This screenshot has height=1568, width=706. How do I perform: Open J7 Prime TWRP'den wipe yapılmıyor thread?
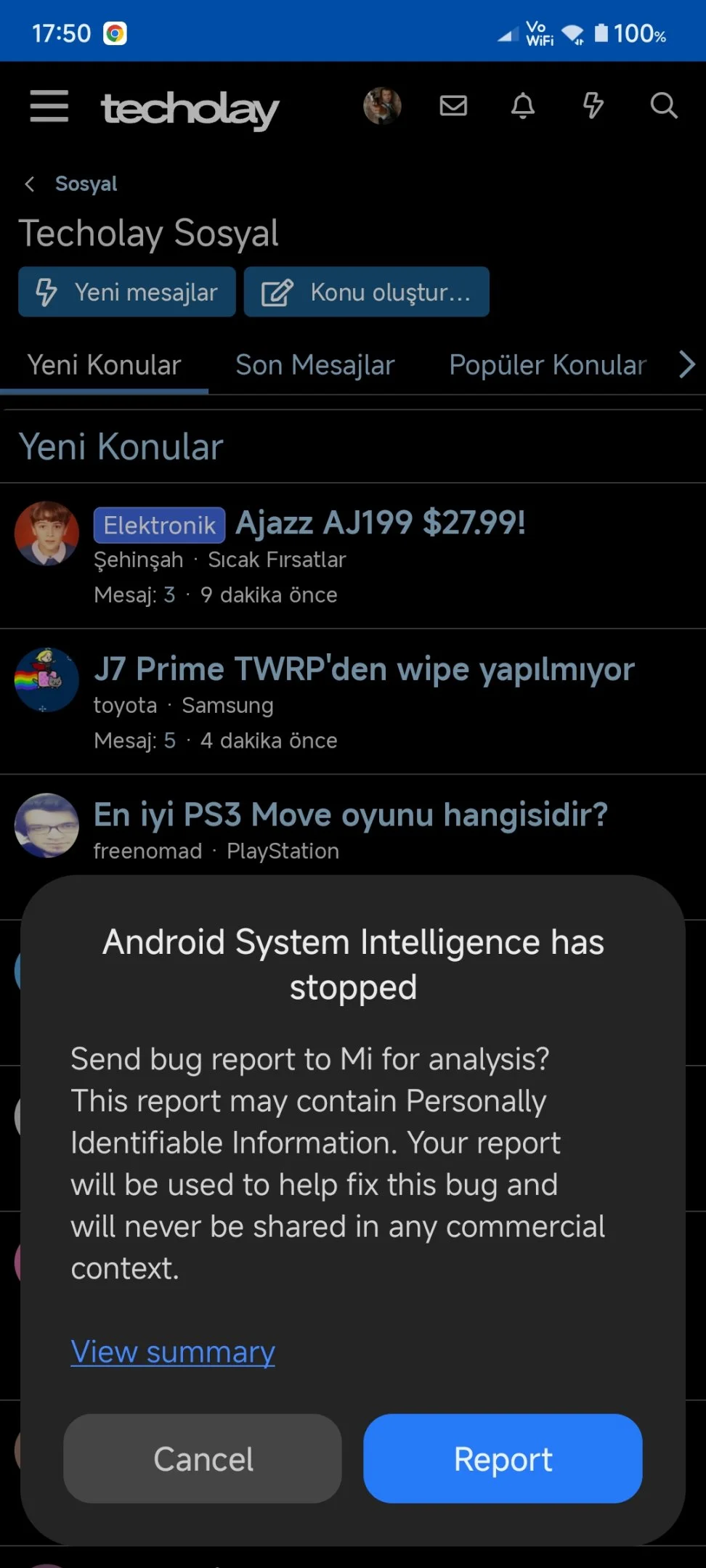(364, 669)
